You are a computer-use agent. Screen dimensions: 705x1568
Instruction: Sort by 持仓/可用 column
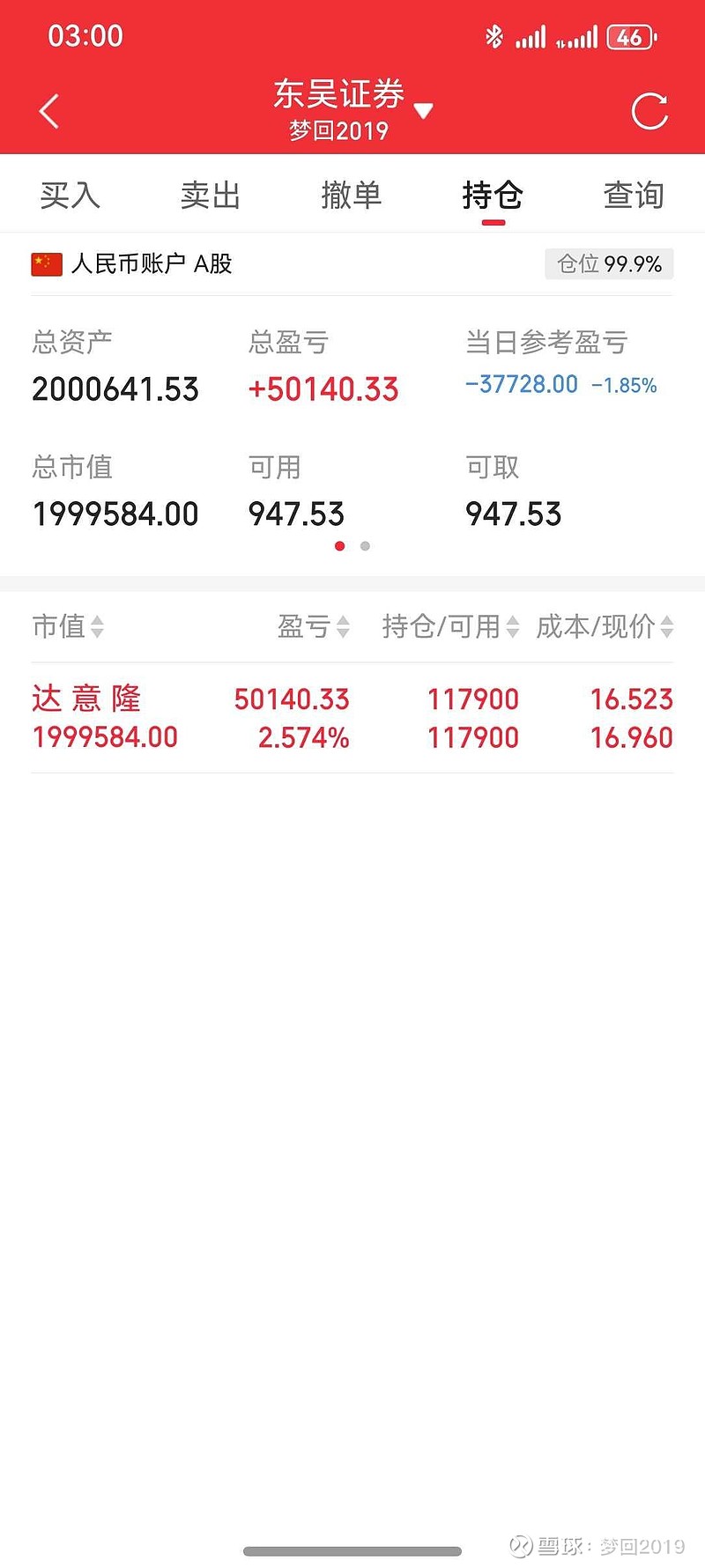pyautogui.click(x=450, y=626)
